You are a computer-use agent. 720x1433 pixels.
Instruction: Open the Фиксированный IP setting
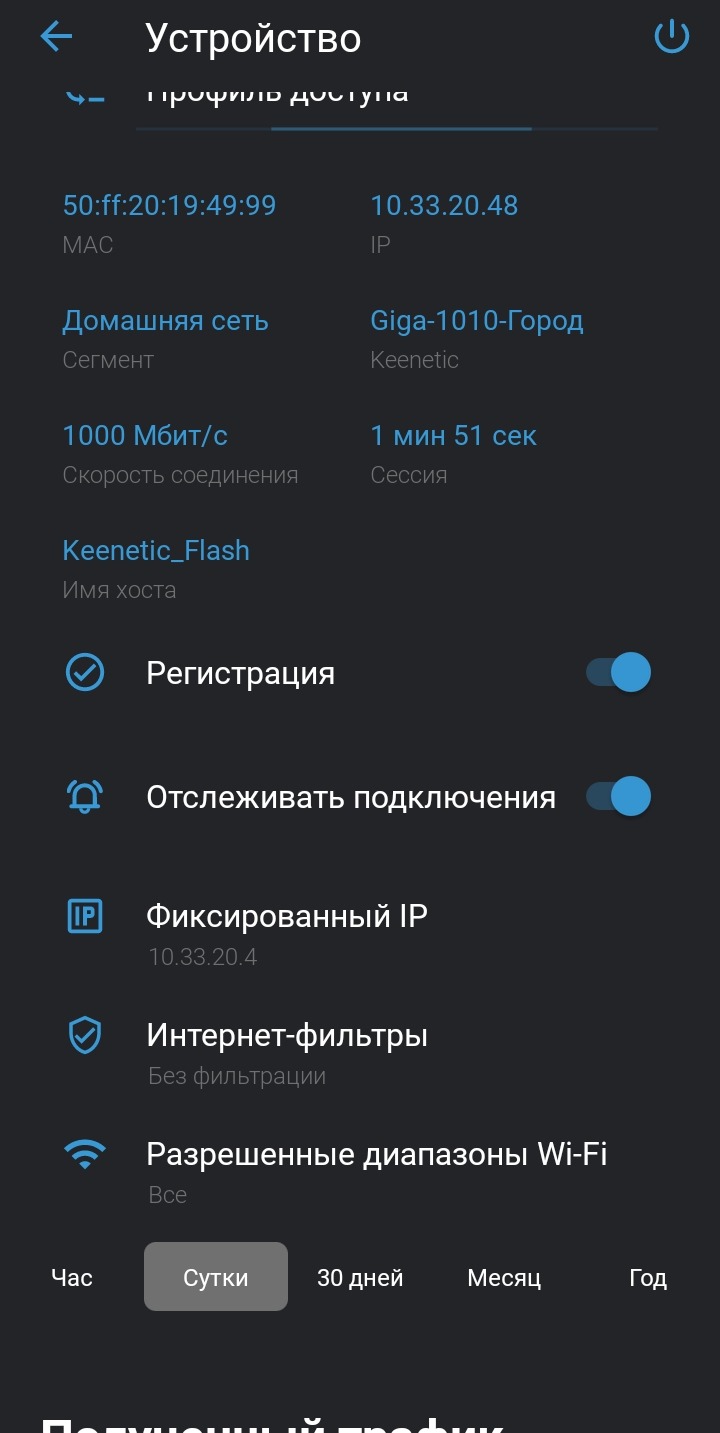(x=287, y=916)
